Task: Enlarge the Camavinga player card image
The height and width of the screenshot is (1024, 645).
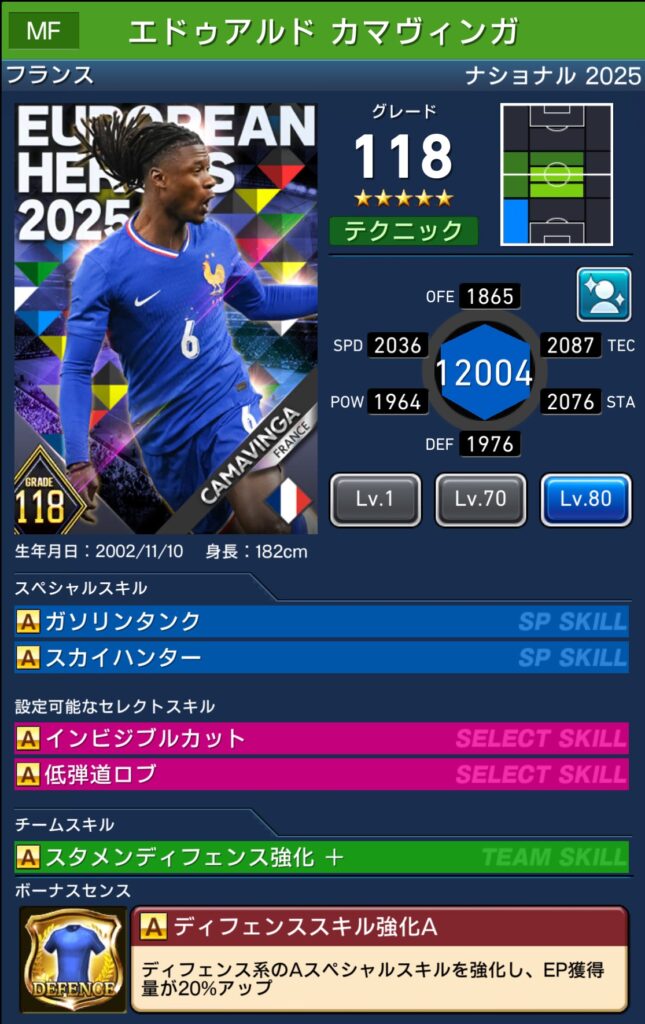Action: coord(166,320)
